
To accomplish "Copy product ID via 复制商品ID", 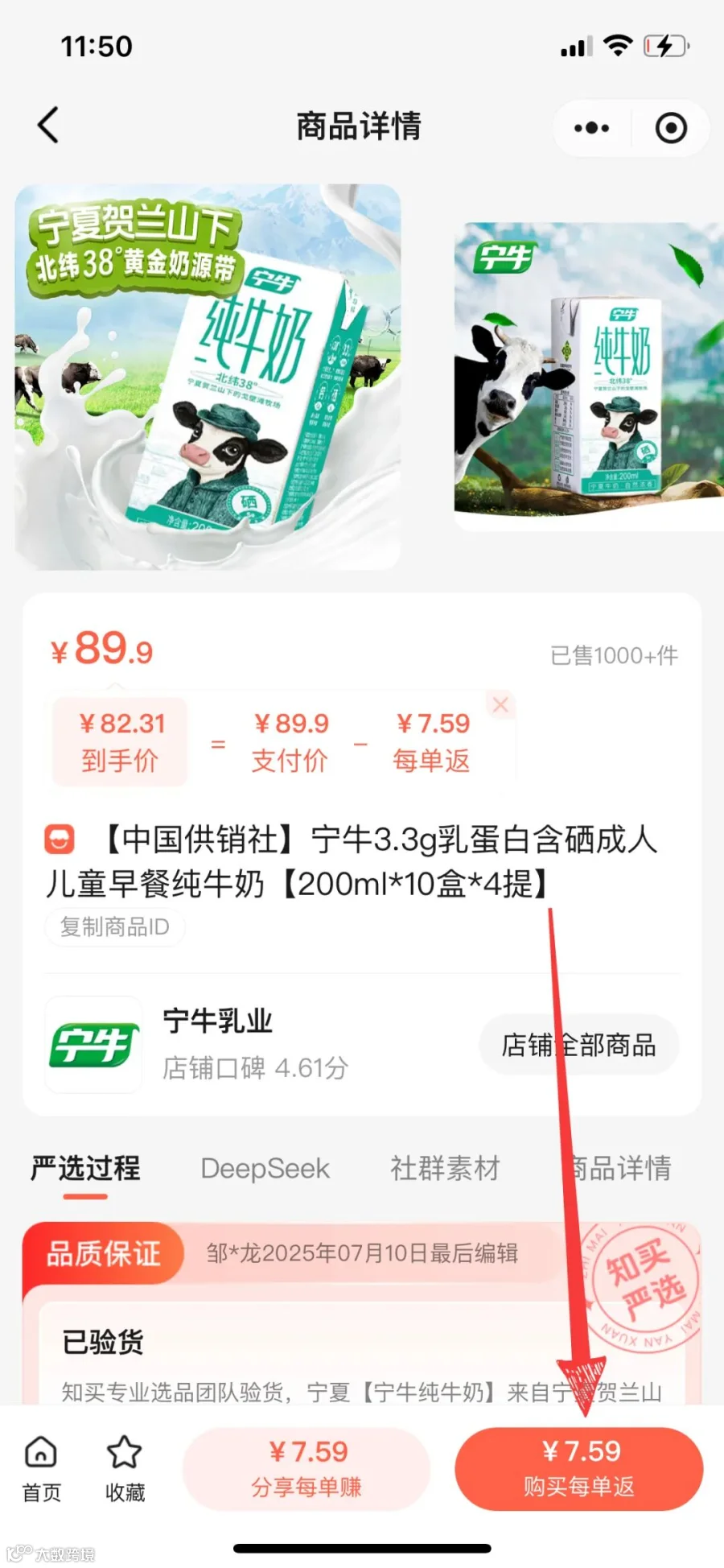I will (114, 927).
